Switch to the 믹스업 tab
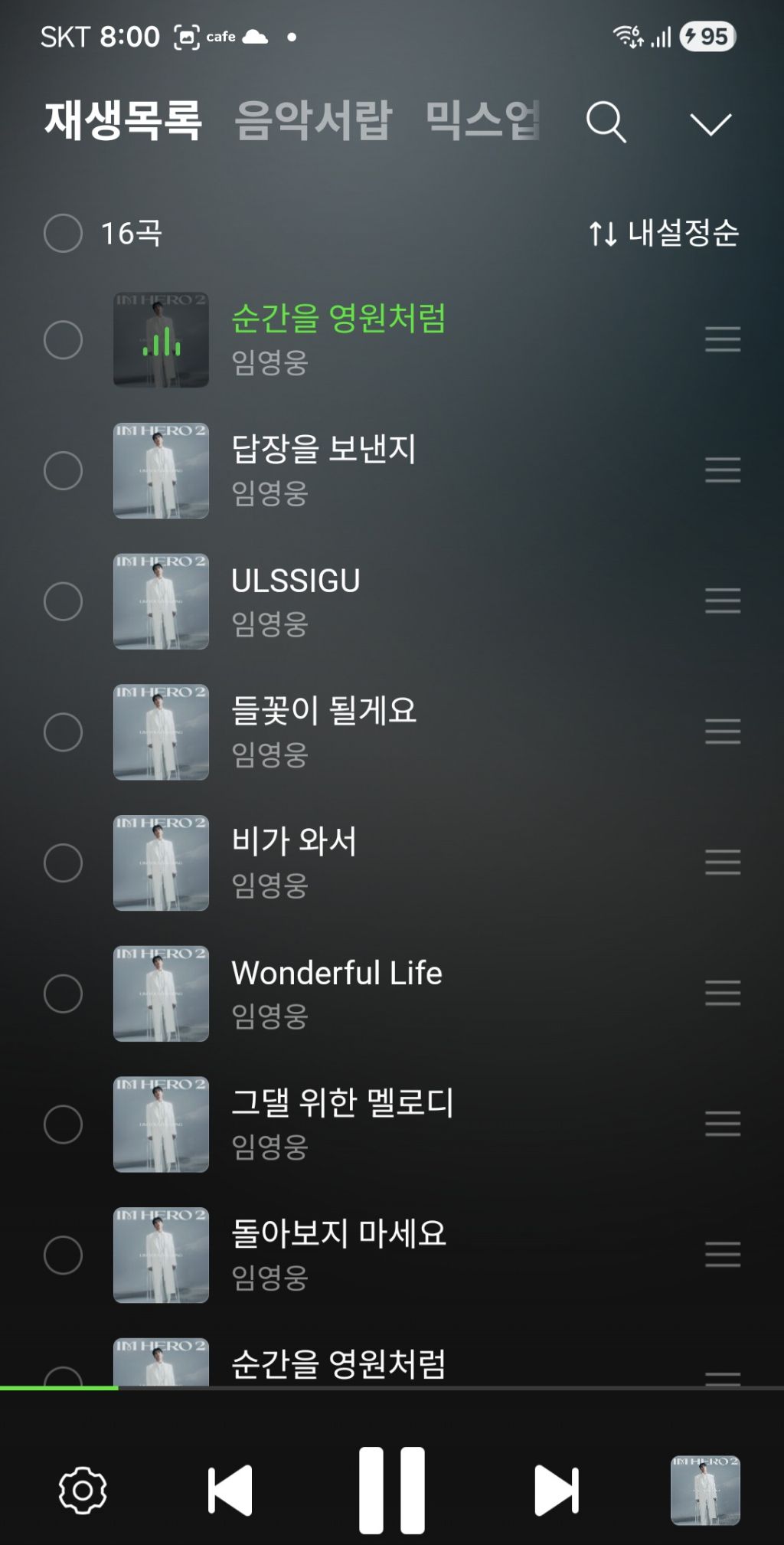 [483, 120]
